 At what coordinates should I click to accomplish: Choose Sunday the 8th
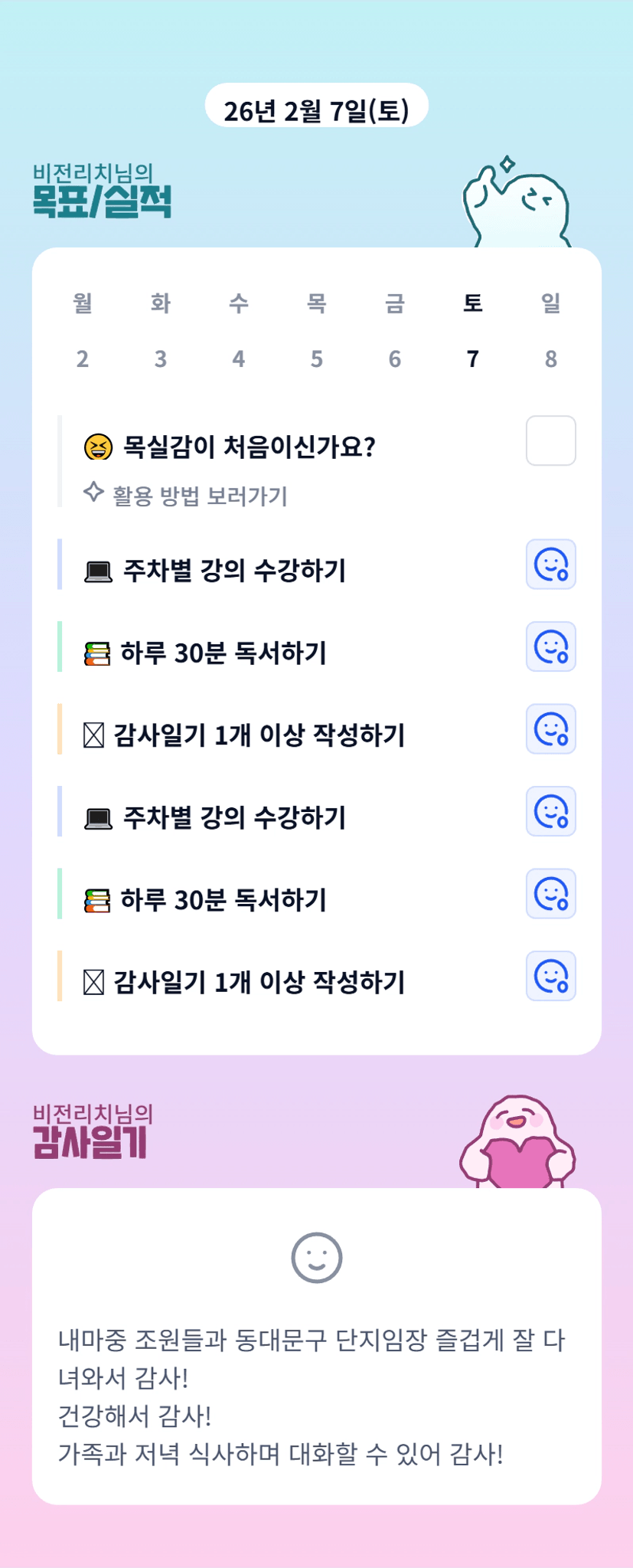point(551,331)
